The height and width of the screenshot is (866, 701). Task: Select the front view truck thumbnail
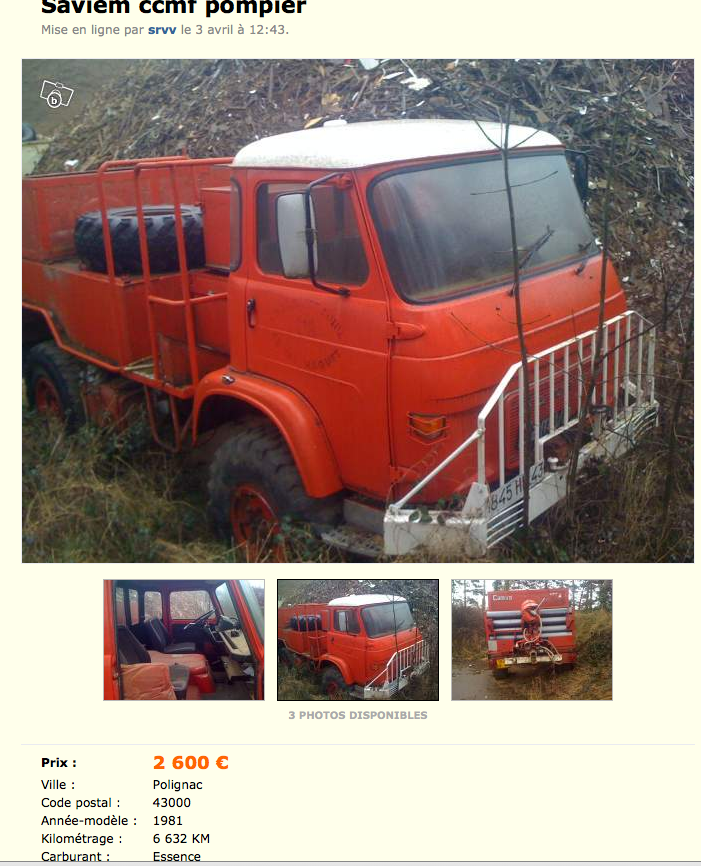pos(358,640)
